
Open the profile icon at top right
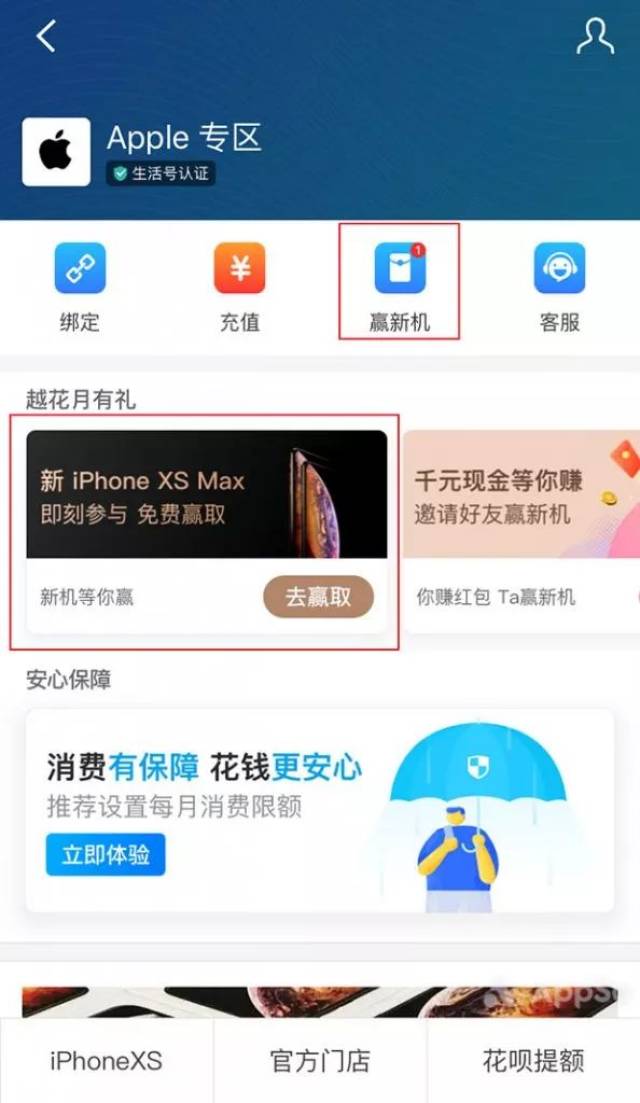pyautogui.click(x=594, y=37)
